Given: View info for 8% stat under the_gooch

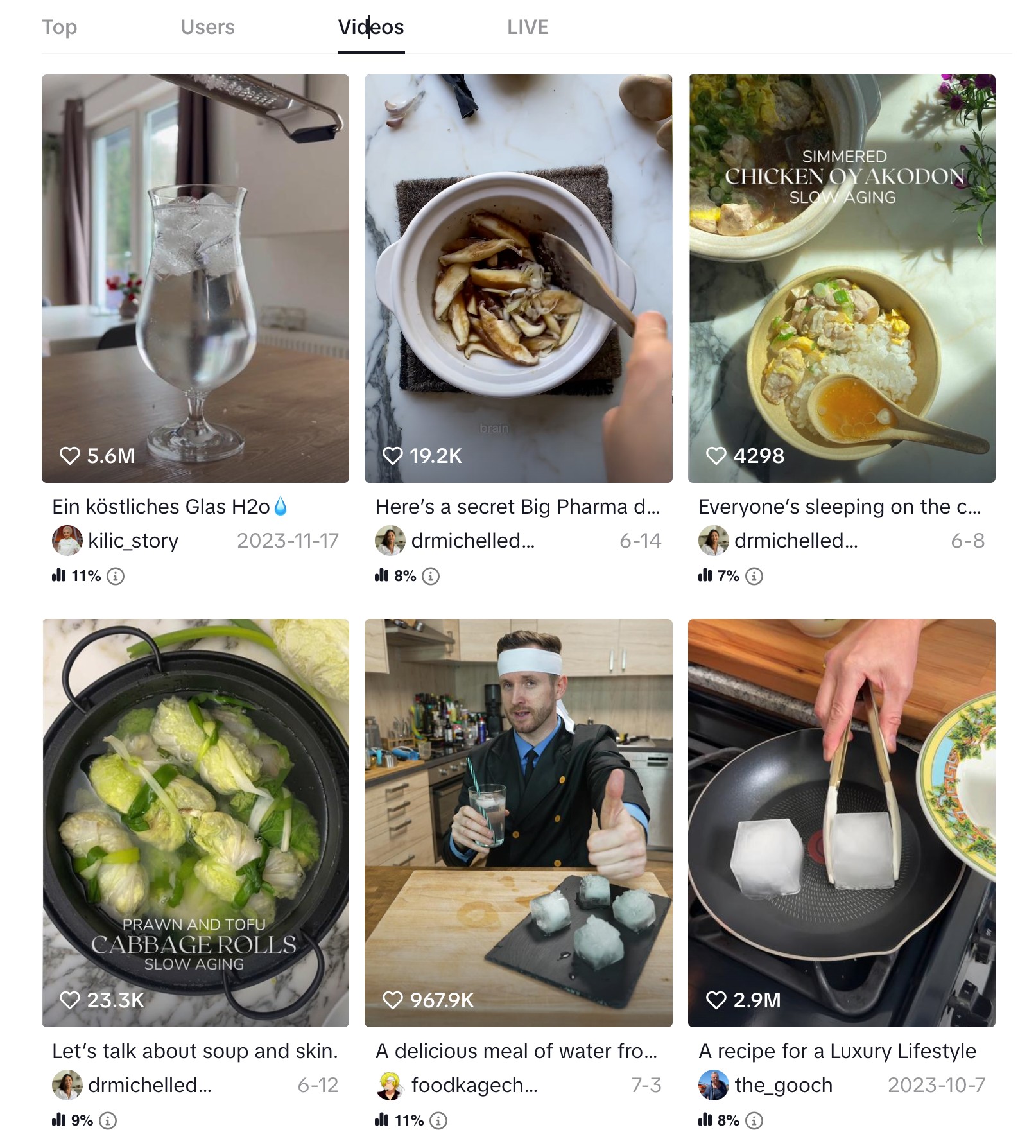Looking at the screenshot, I should (754, 1120).
